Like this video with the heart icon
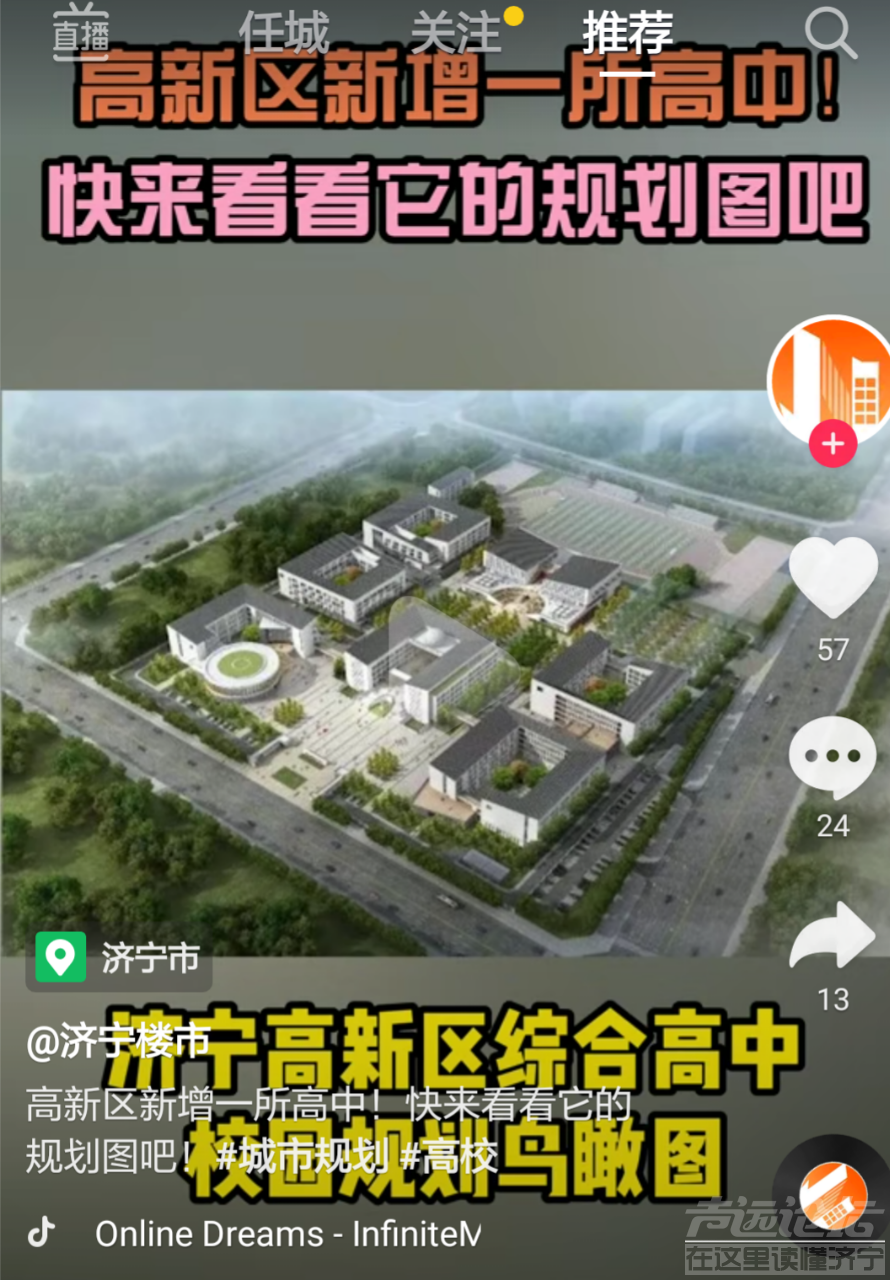This screenshot has width=890, height=1280. tap(832, 578)
